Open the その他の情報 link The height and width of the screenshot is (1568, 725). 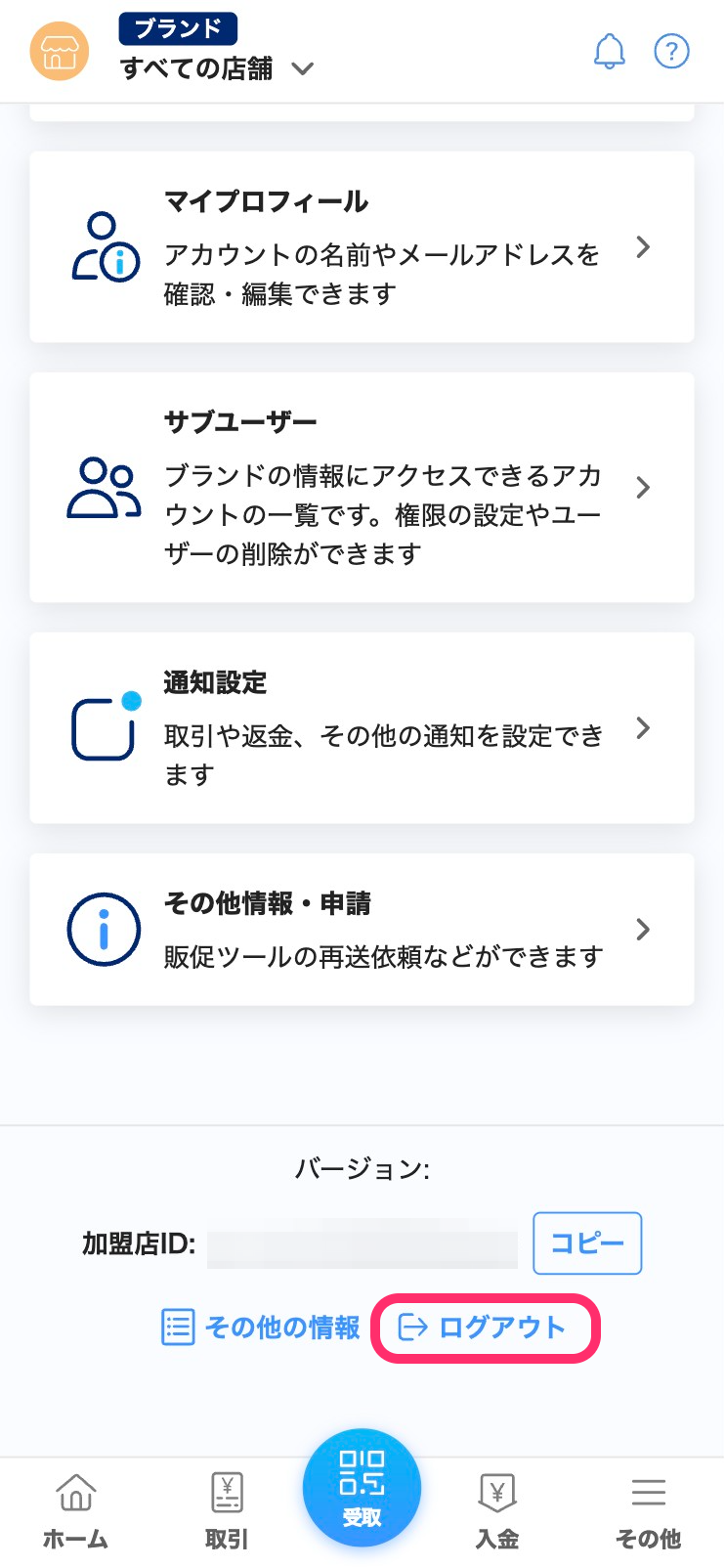click(x=261, y=1328)
